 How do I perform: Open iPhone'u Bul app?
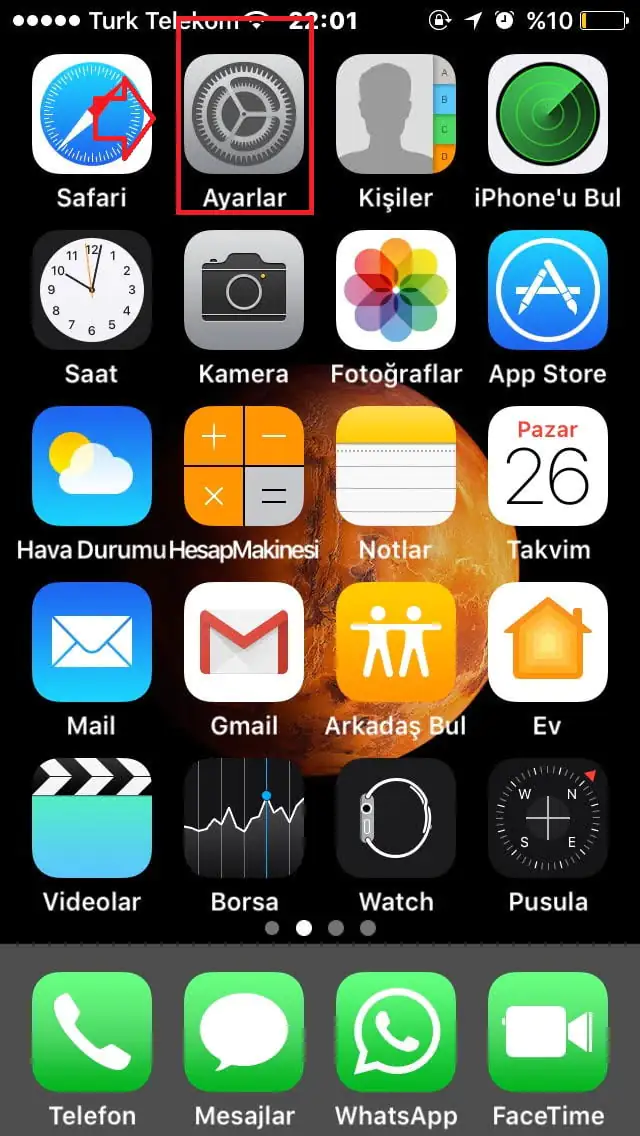548,114
